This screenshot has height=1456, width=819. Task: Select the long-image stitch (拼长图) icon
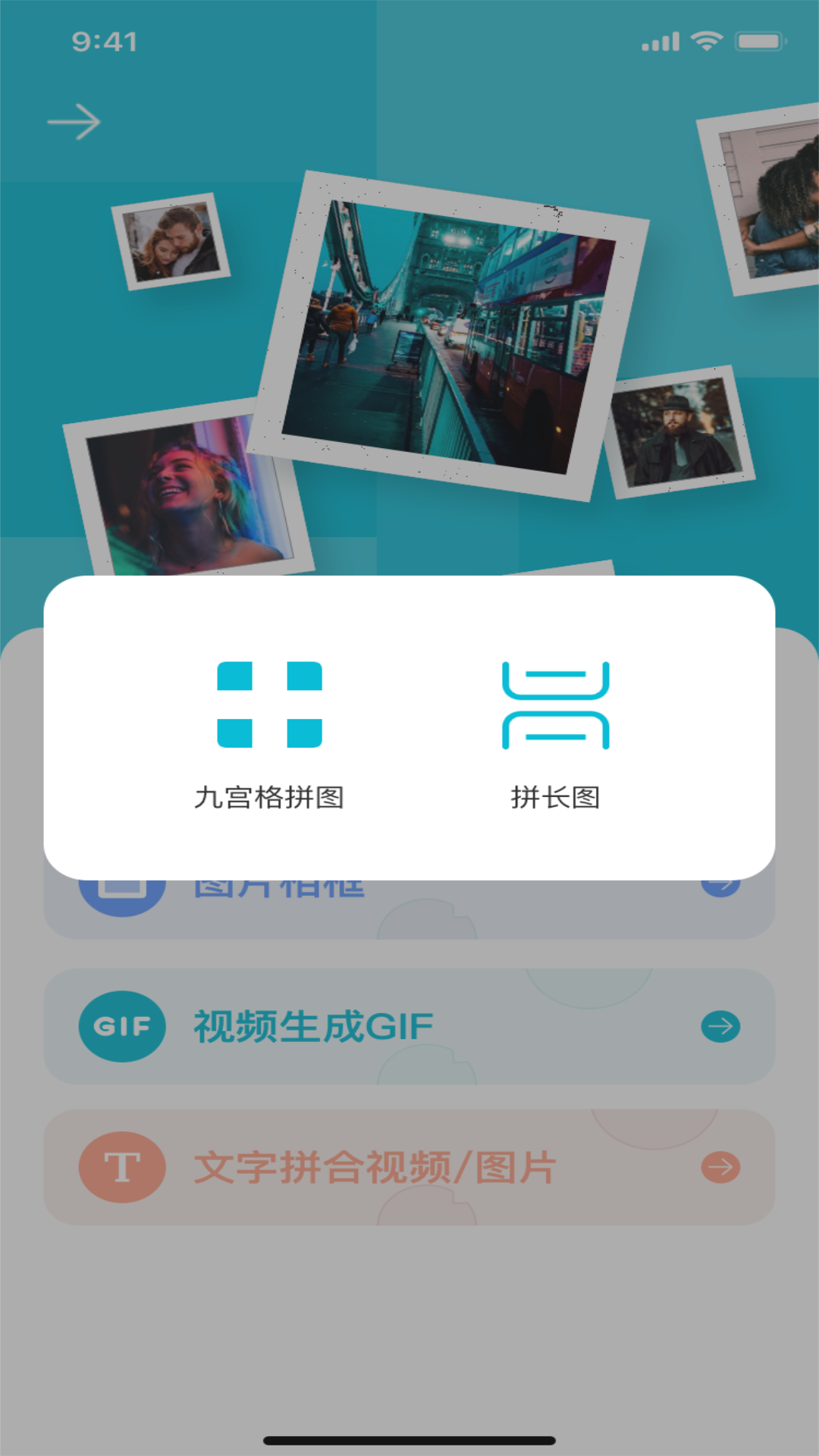554,704
